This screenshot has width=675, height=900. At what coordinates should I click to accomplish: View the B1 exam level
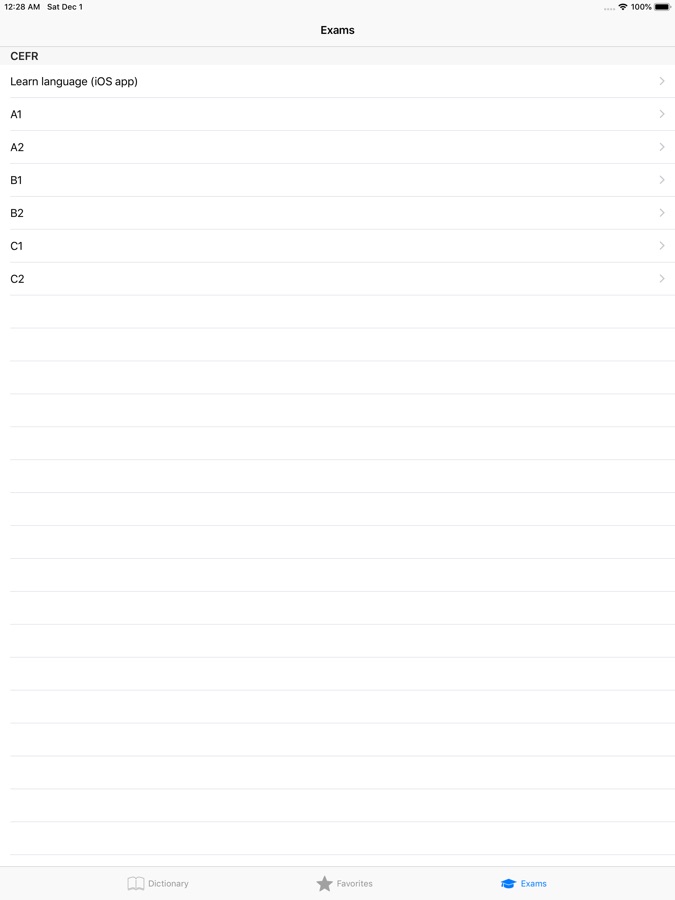tap(337, 180)
